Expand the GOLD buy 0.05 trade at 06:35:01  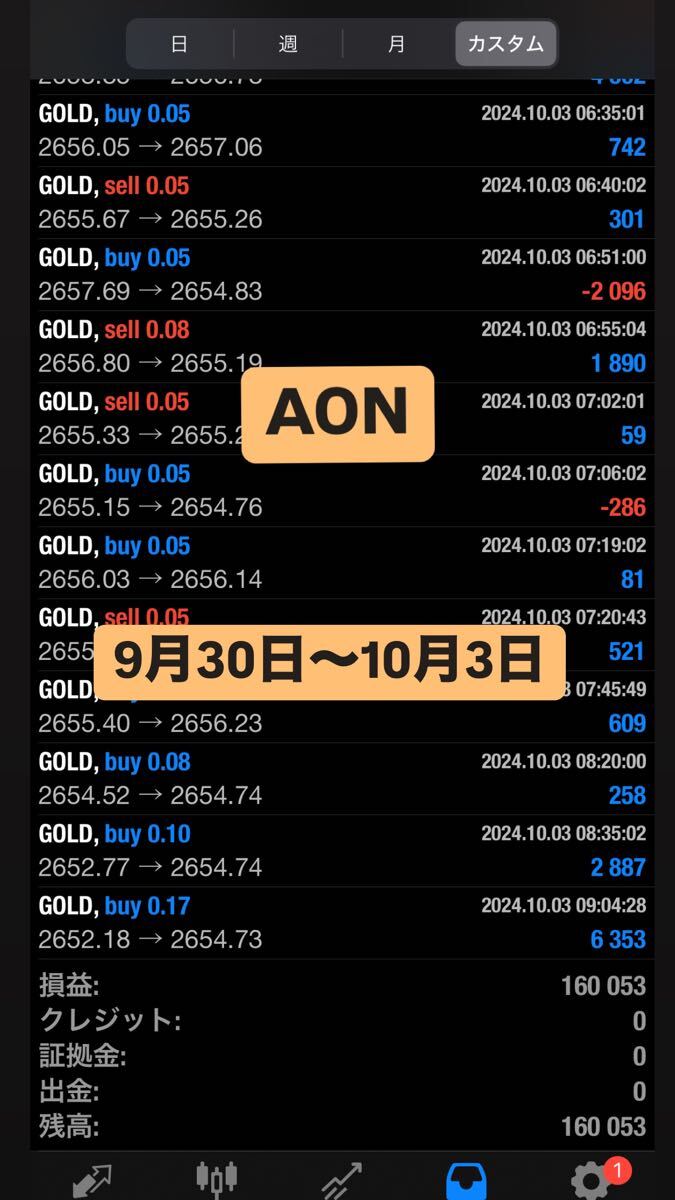tap(342, 131)
